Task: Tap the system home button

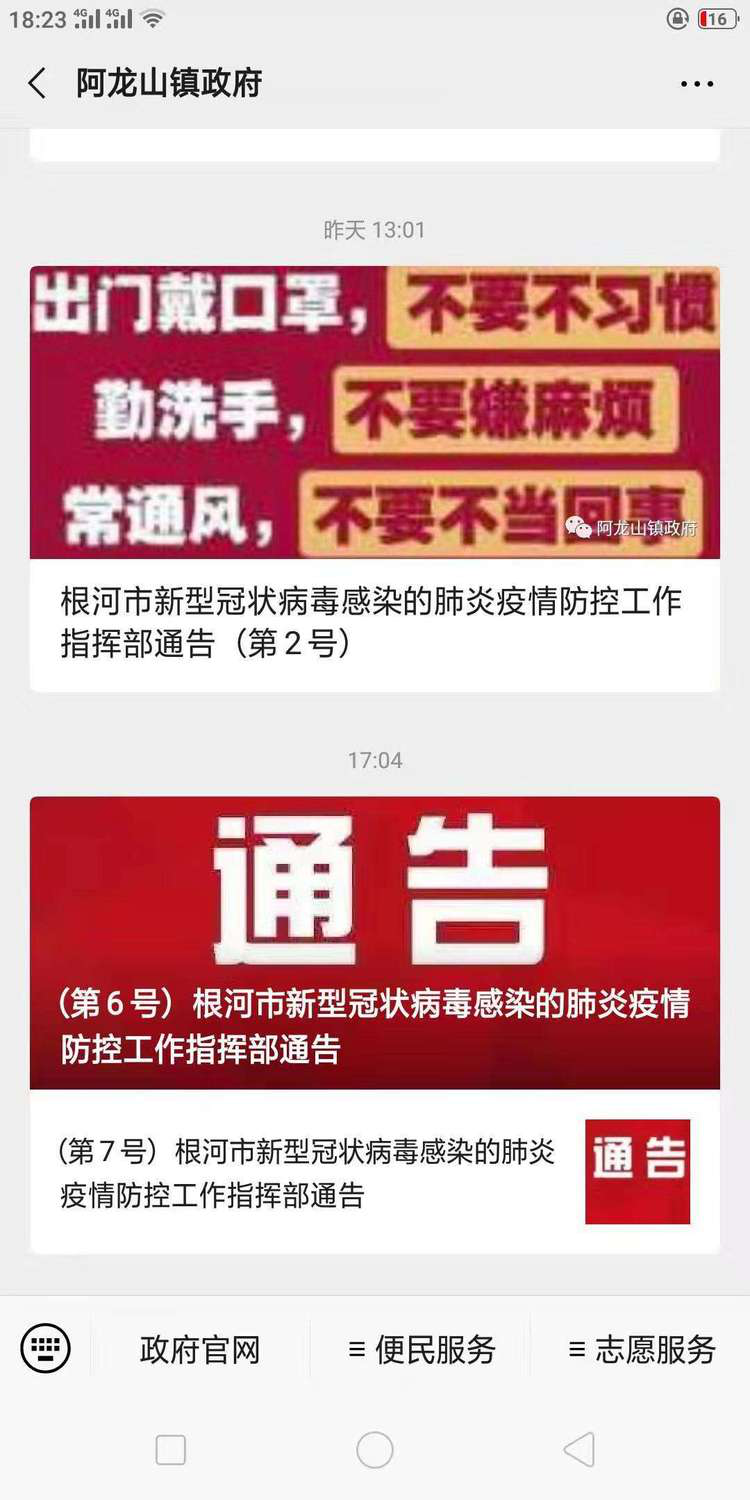Action: pos(375,1450)
